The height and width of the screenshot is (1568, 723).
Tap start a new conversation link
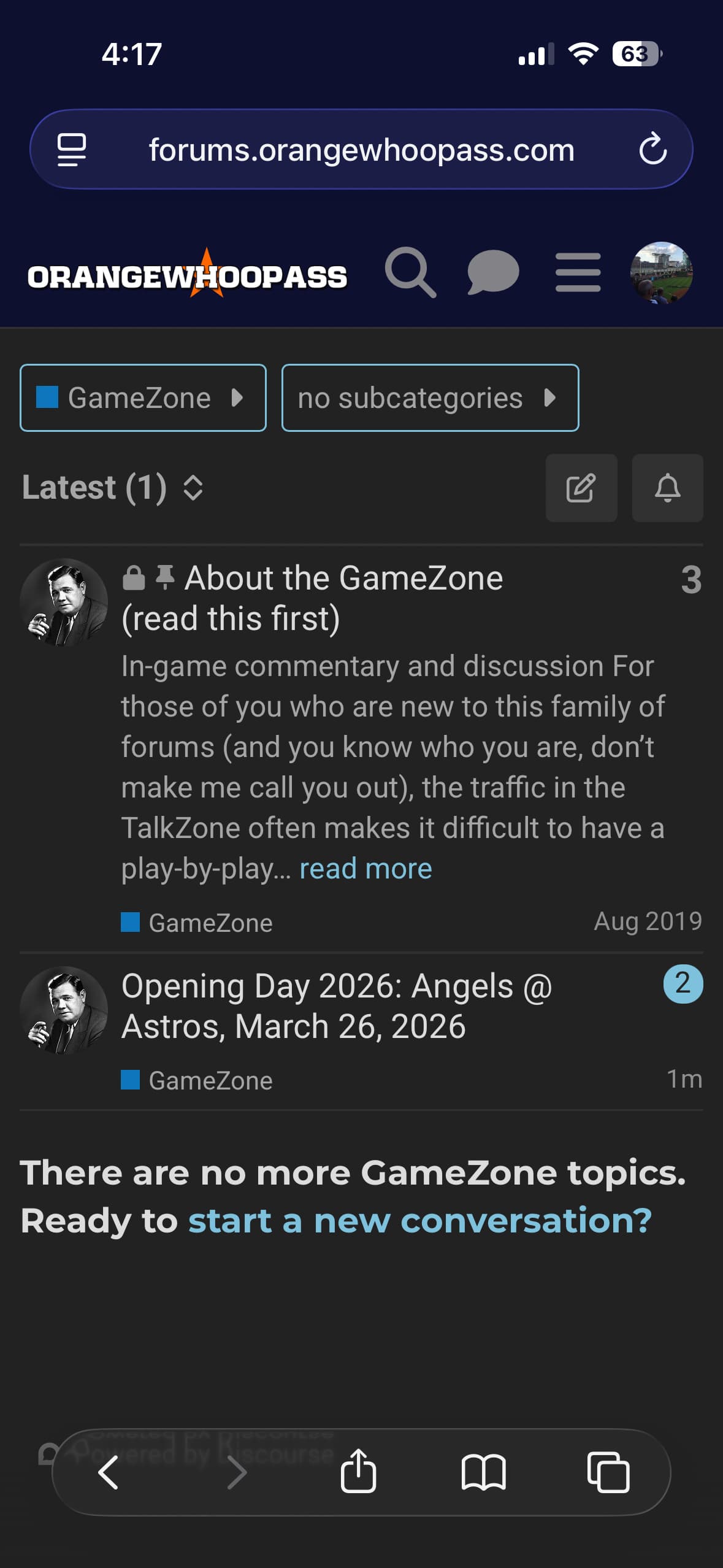click(x=419, y=1220)
